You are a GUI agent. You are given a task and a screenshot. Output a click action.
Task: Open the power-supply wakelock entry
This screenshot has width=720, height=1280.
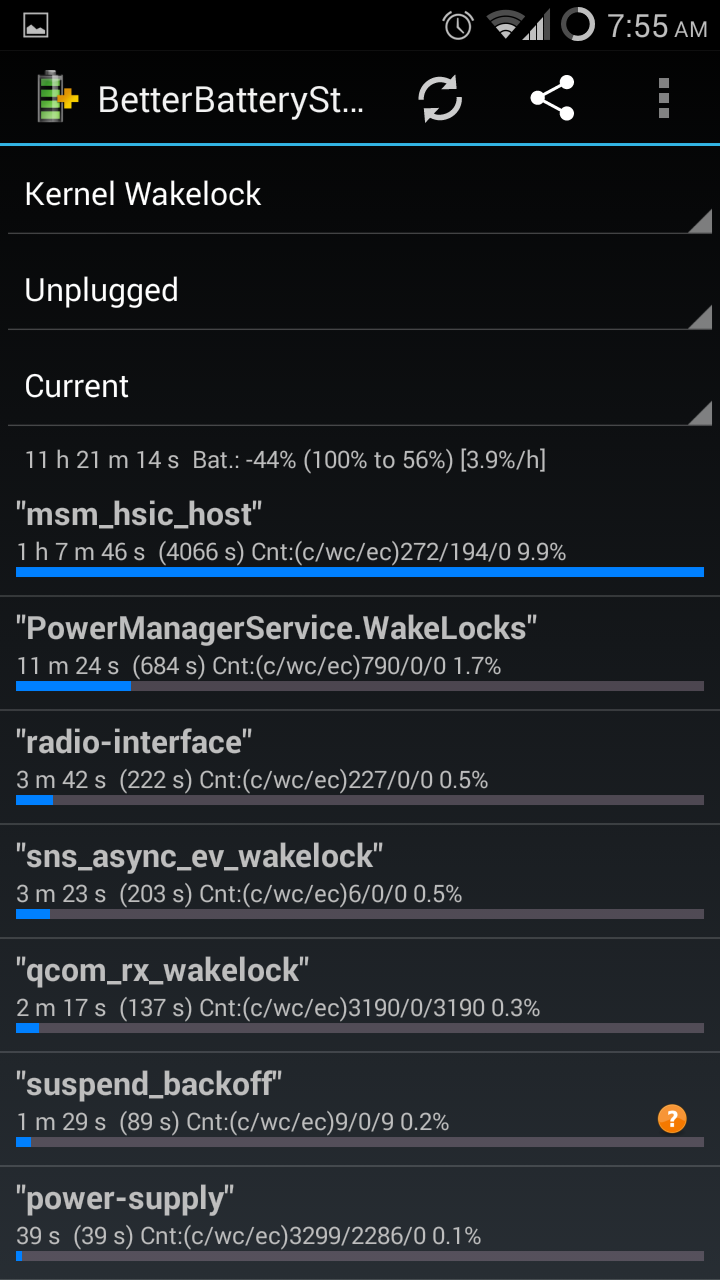360,1224
